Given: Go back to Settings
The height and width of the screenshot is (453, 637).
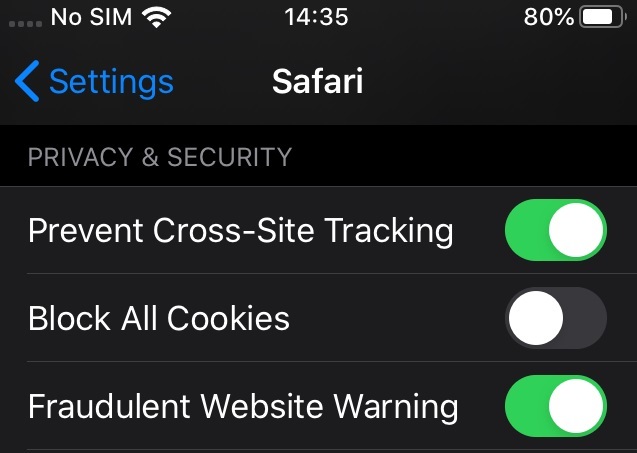Looking at the screenshot, I should click(95, 81).
